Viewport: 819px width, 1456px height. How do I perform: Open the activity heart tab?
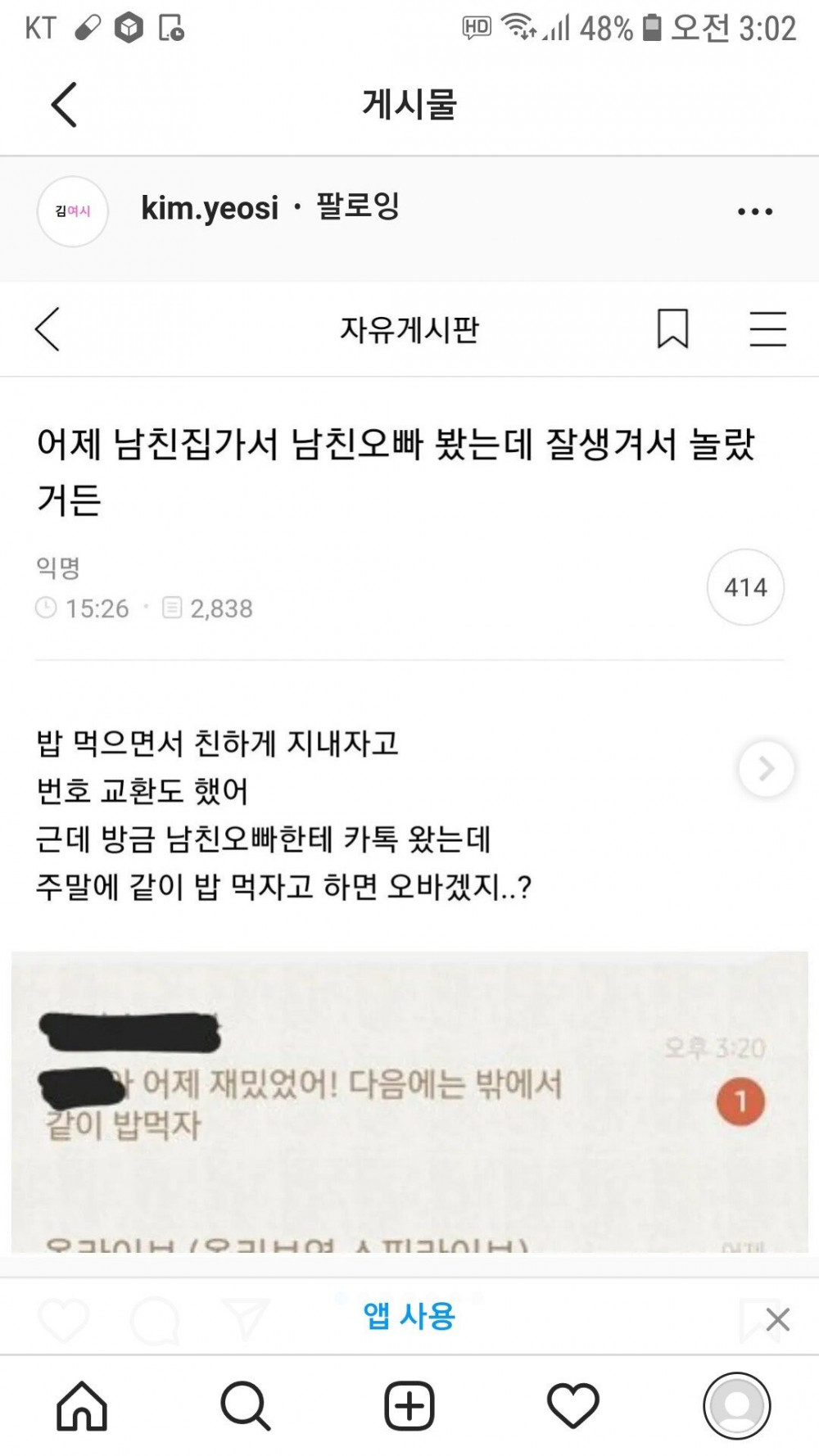(x=572, y=1406)
